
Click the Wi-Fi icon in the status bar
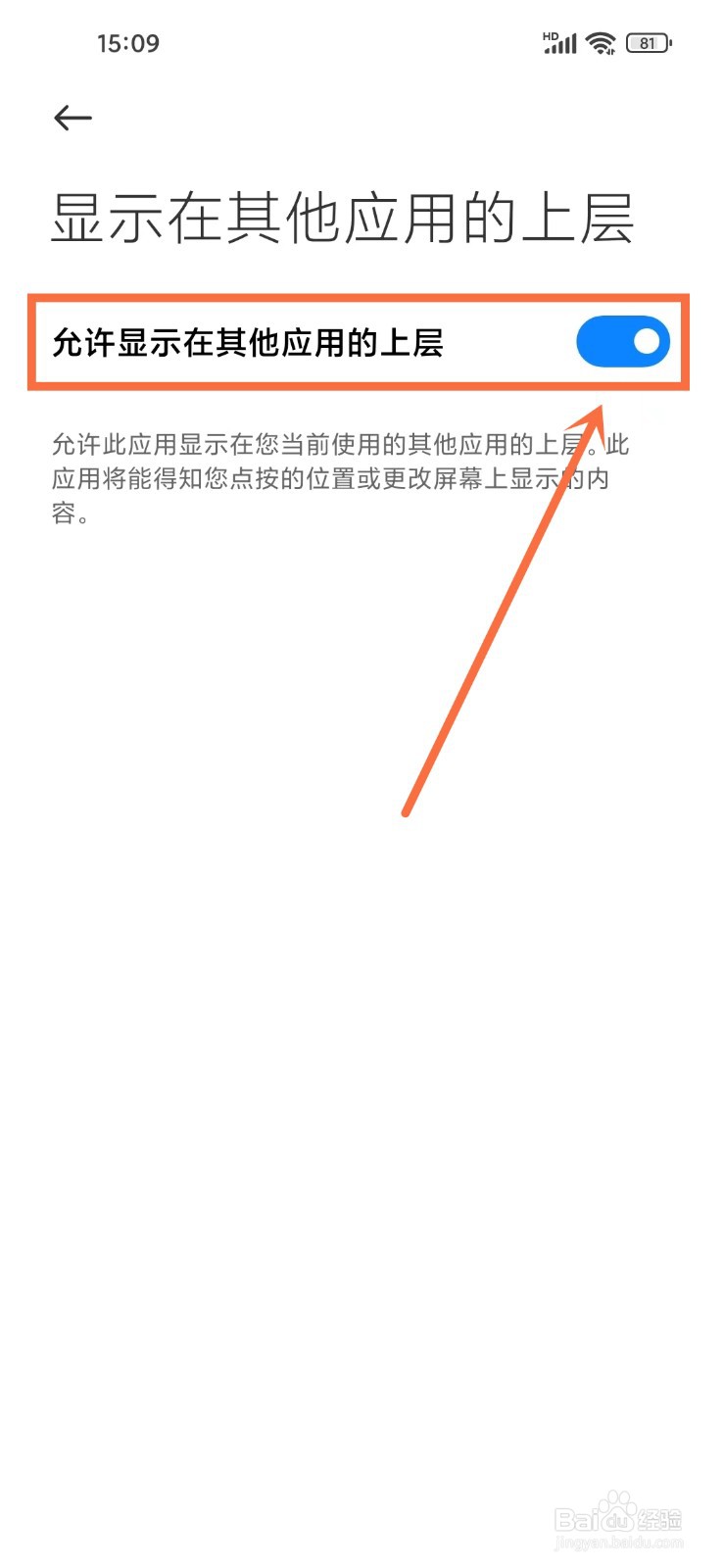[601, 42]
